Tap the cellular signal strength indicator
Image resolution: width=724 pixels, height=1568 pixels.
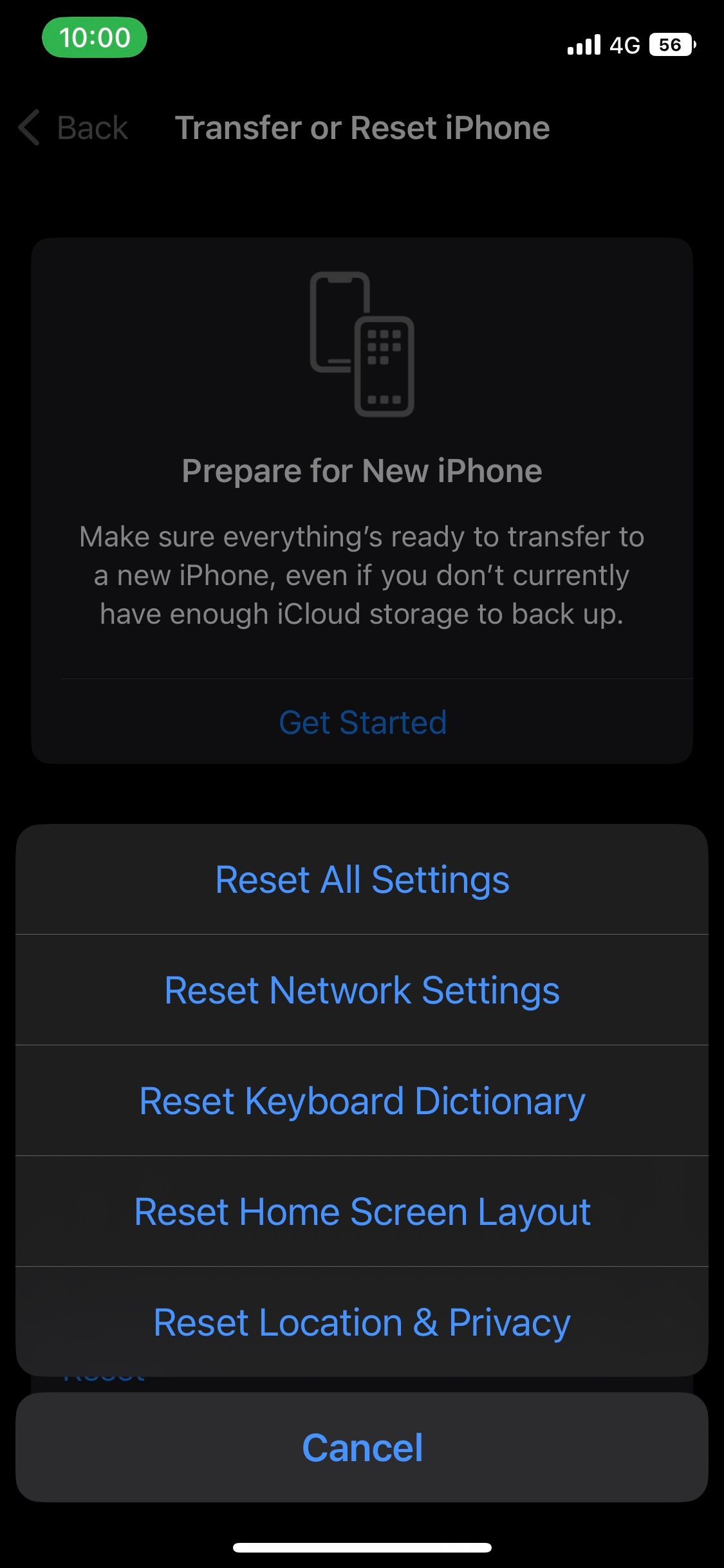tap(582, 44)
